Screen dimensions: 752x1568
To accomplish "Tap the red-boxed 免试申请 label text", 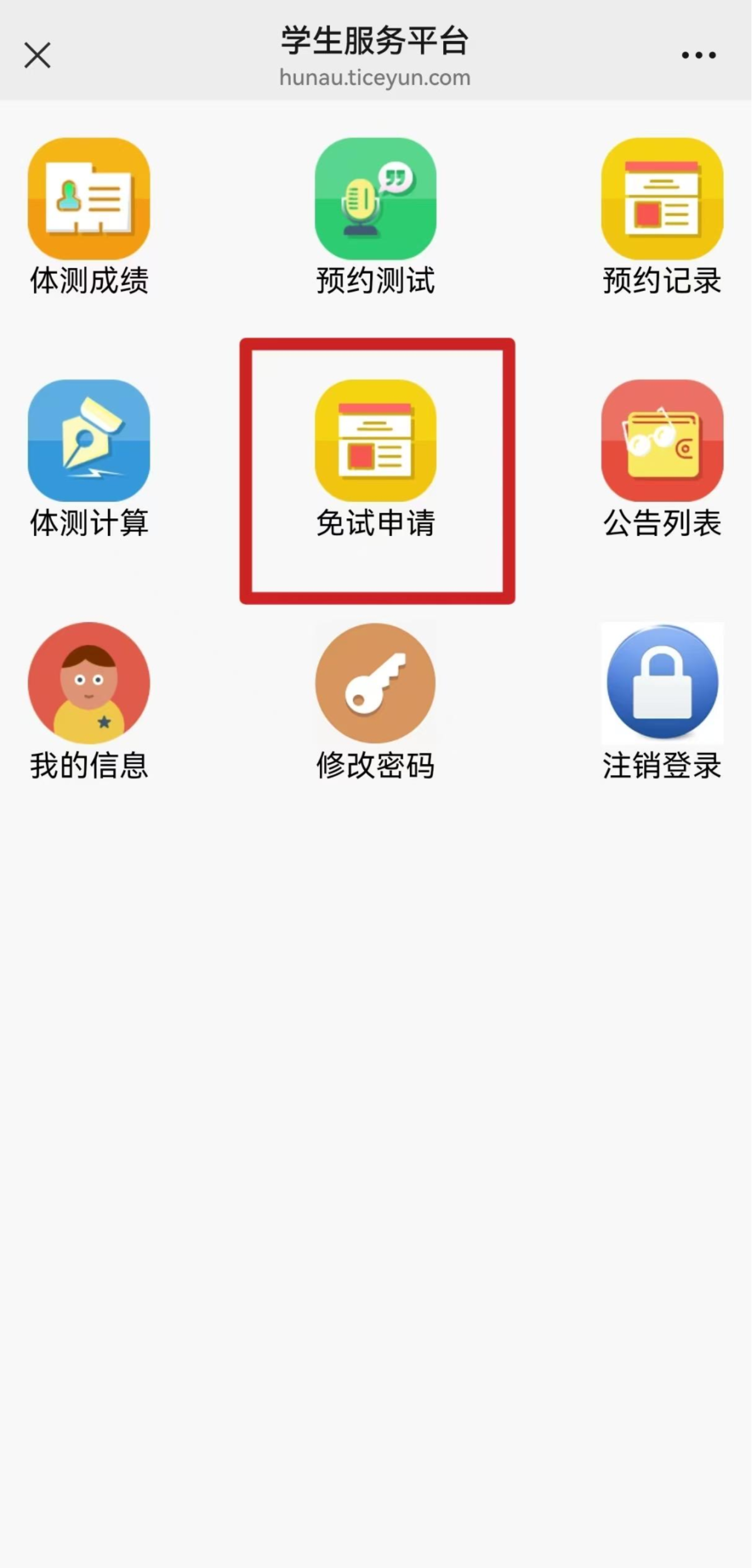I will [375, 525].
